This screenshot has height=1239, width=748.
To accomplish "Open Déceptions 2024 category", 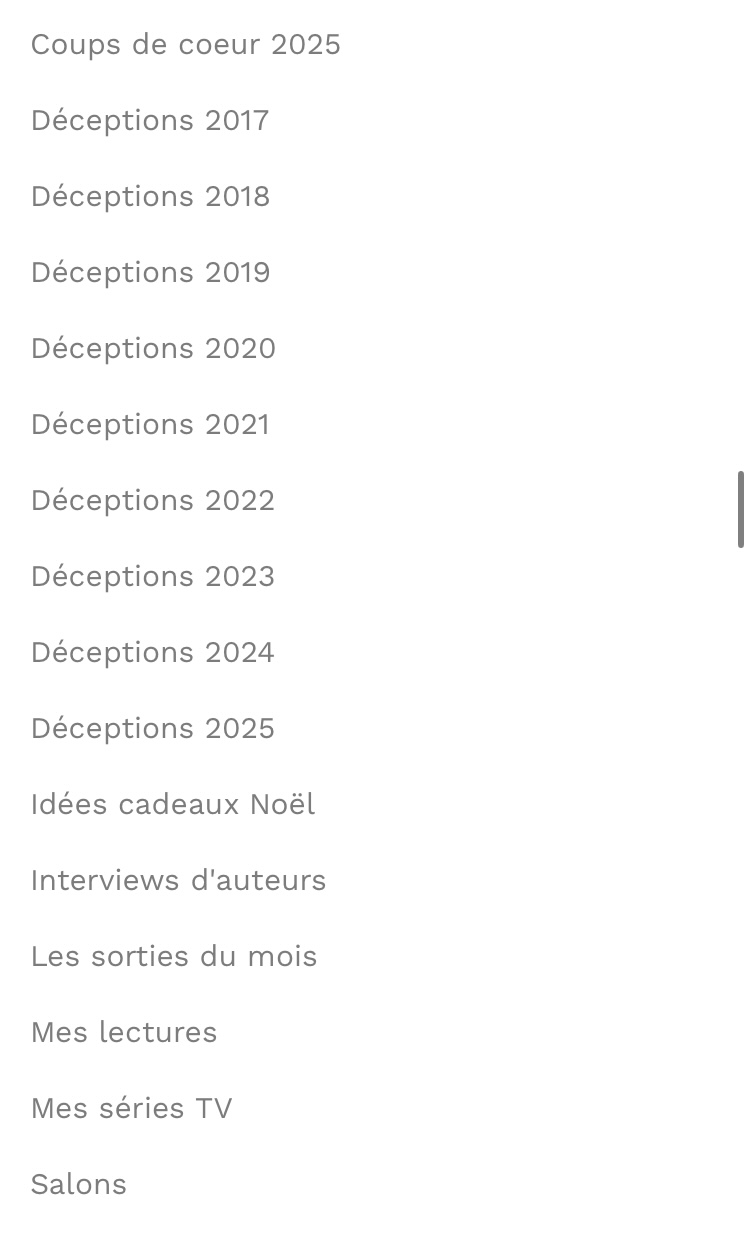I will coord(152,653).
